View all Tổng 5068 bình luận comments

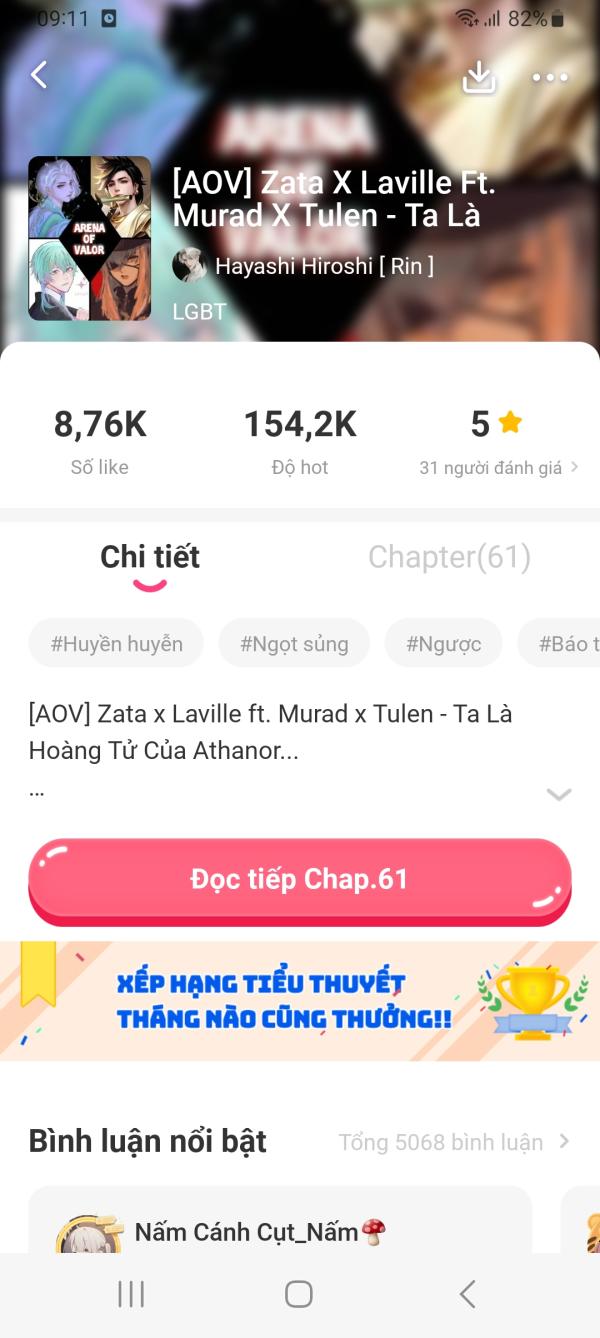click(x=454, y=1142)
